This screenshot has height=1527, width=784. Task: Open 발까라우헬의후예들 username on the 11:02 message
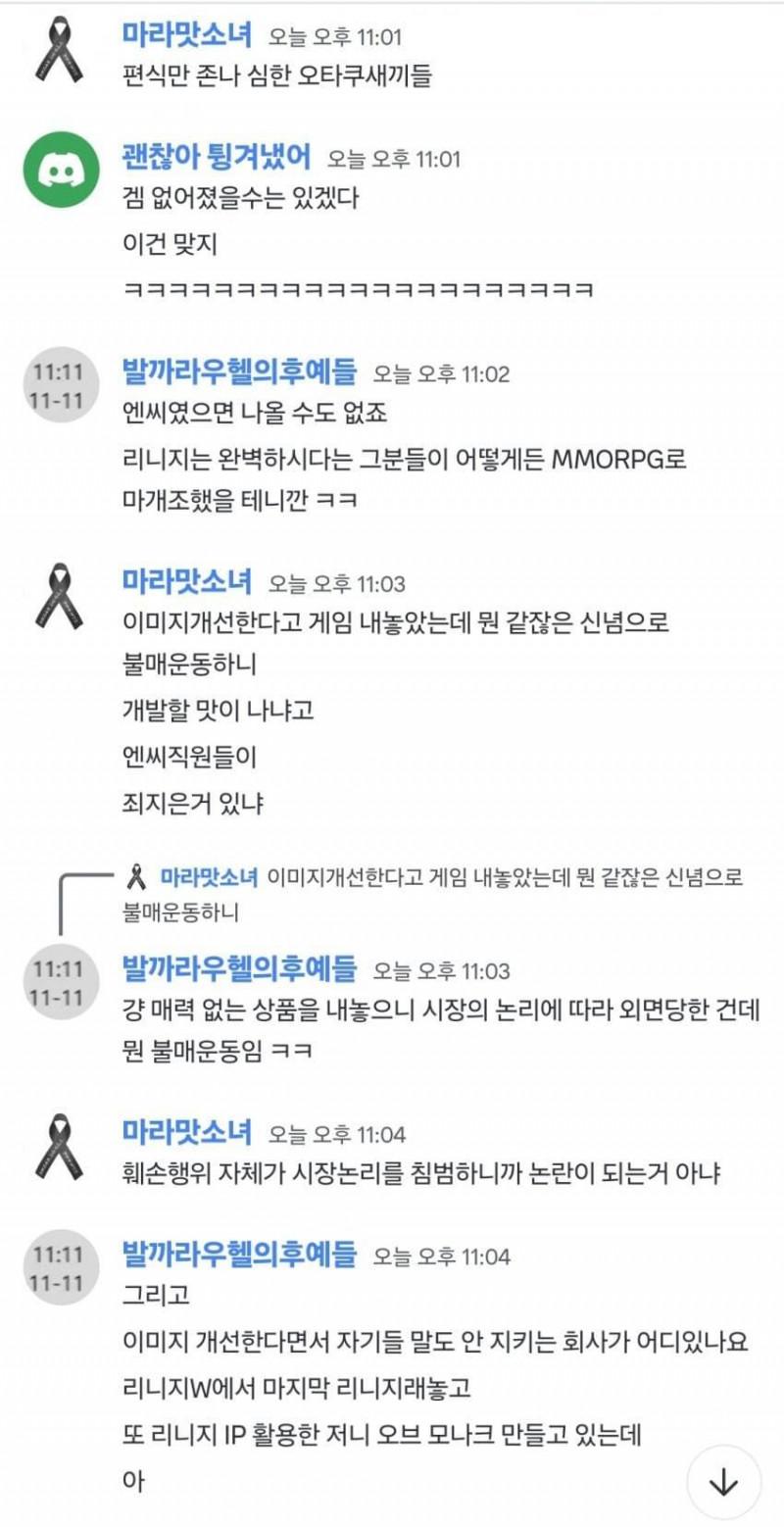point(239,371)
